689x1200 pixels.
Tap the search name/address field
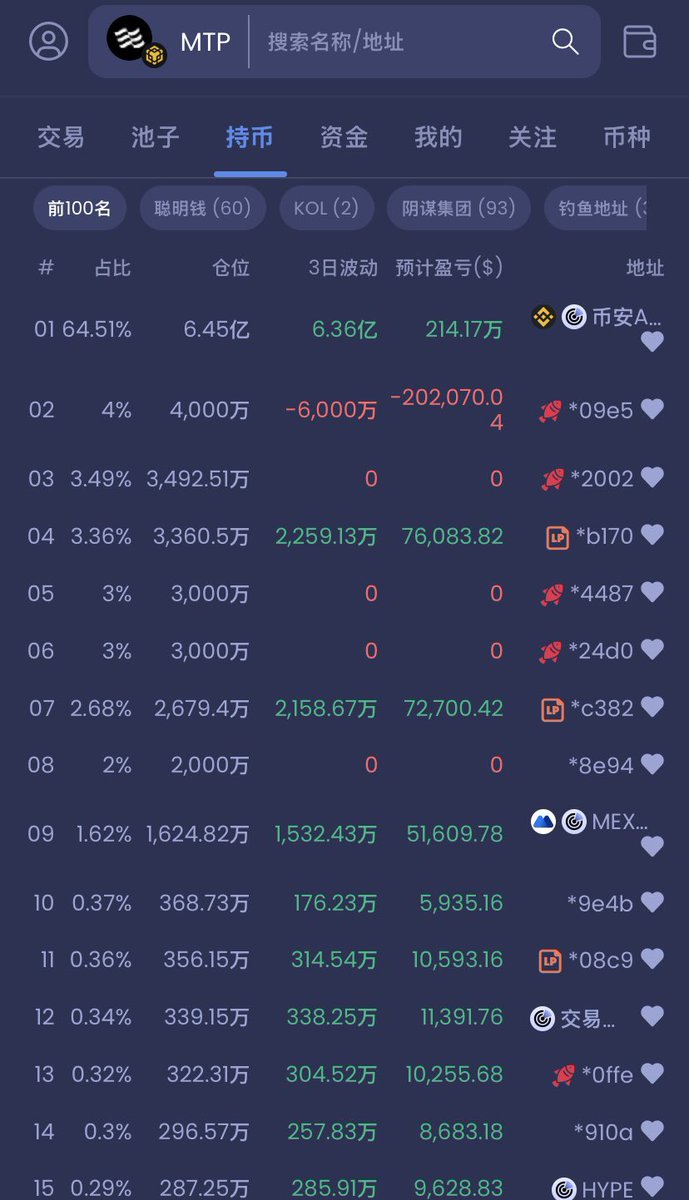point(400,42)
